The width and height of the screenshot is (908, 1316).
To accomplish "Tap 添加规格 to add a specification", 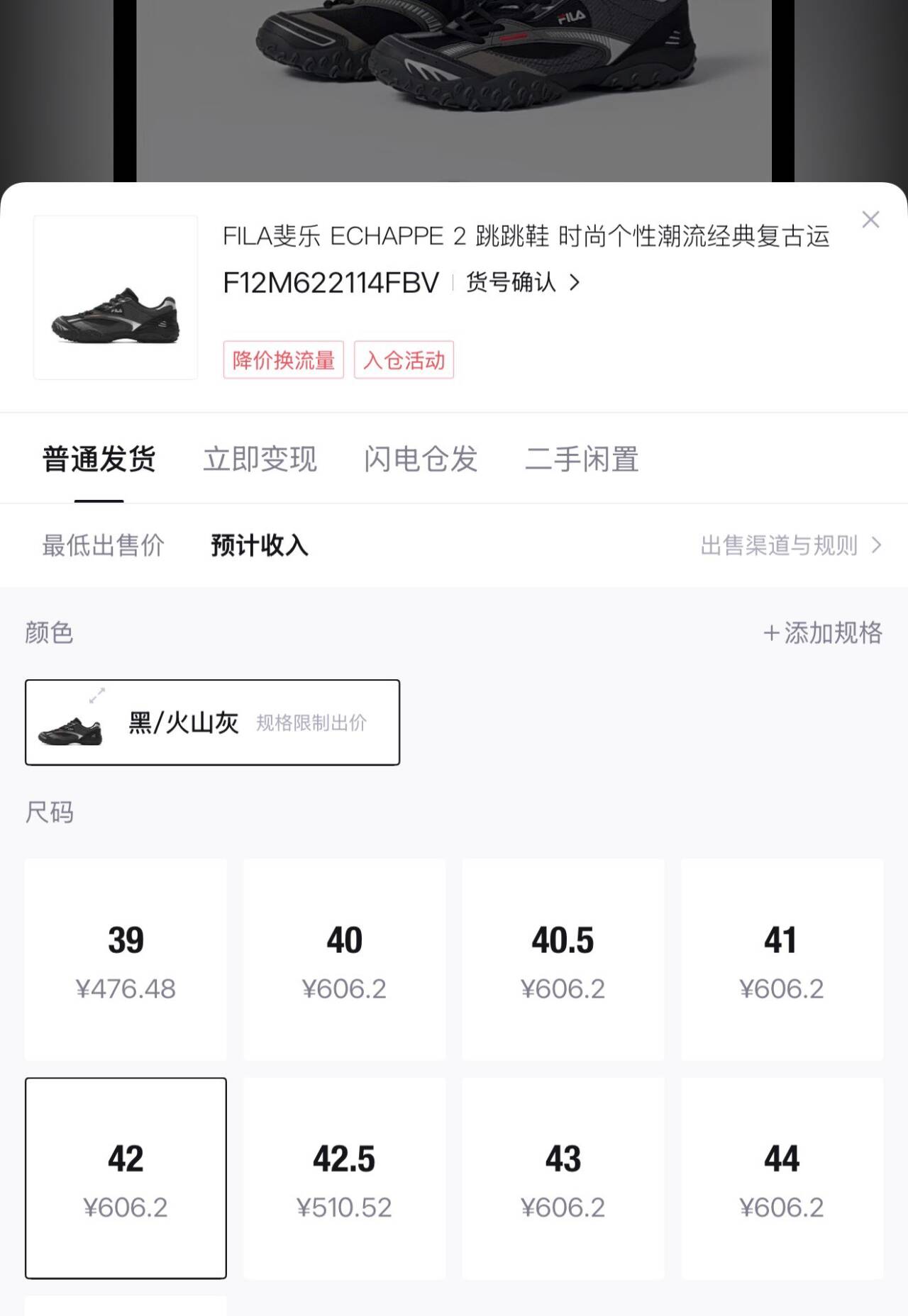I will [823, 632].
